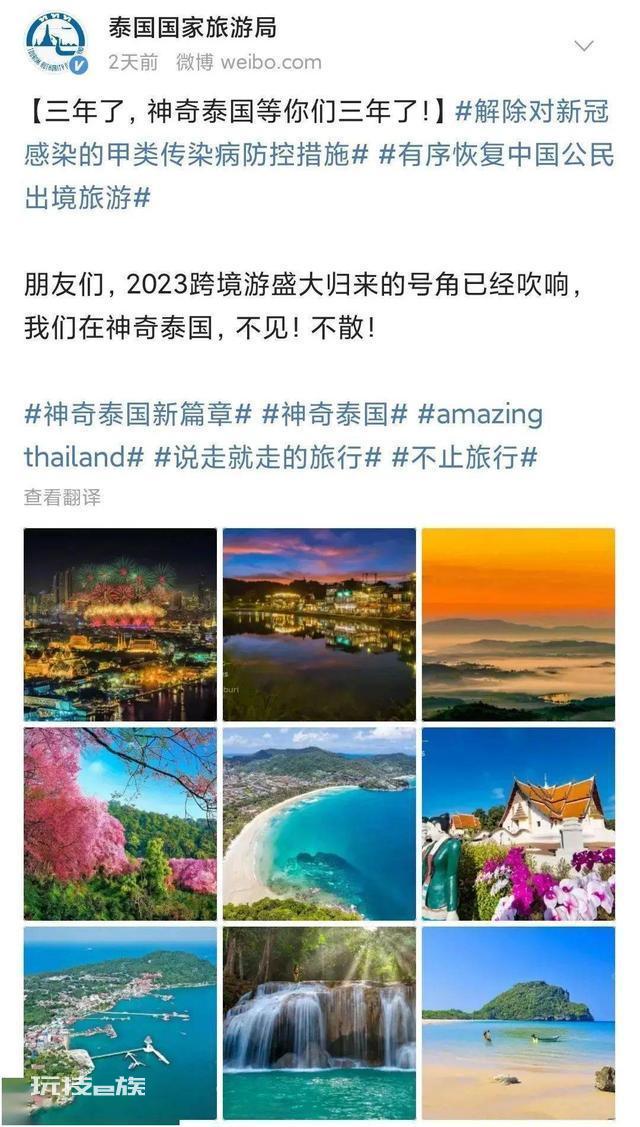640x1127 pixels.
Task: Open the 泰国国家旅游局 account name
Action: 192,28
